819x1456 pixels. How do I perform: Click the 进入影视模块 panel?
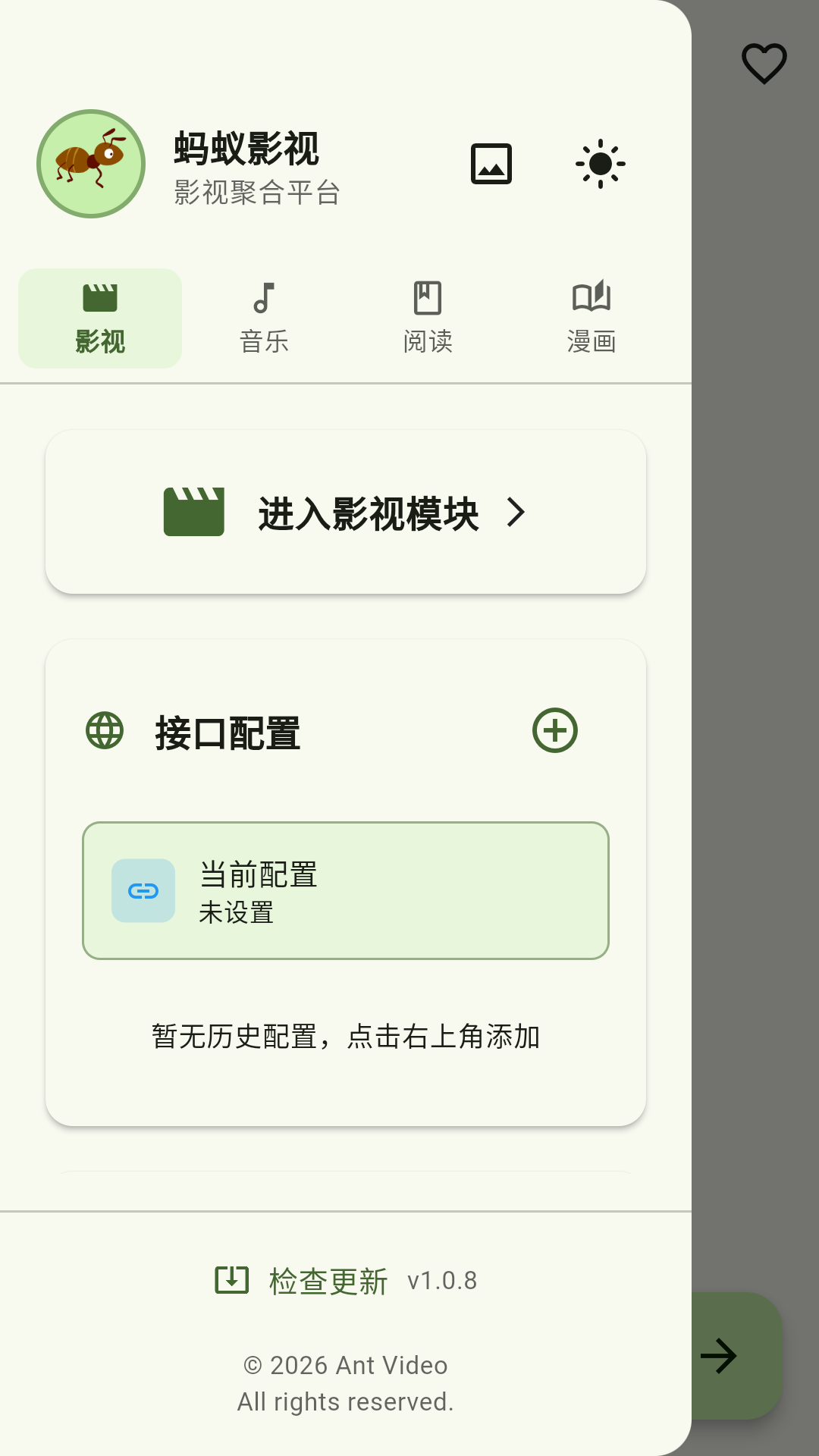[345, 512]
